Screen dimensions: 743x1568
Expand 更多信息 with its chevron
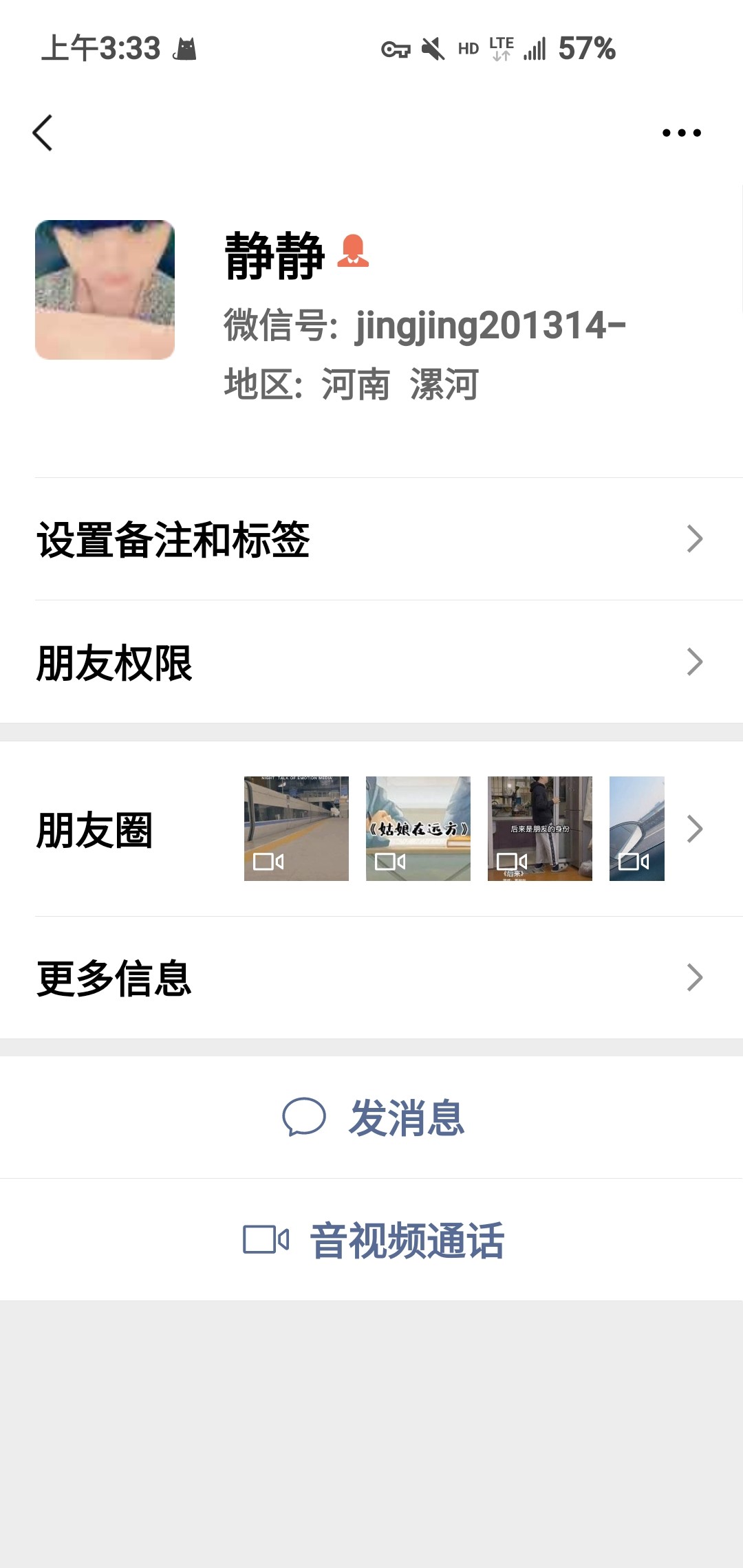pos(695,975)
